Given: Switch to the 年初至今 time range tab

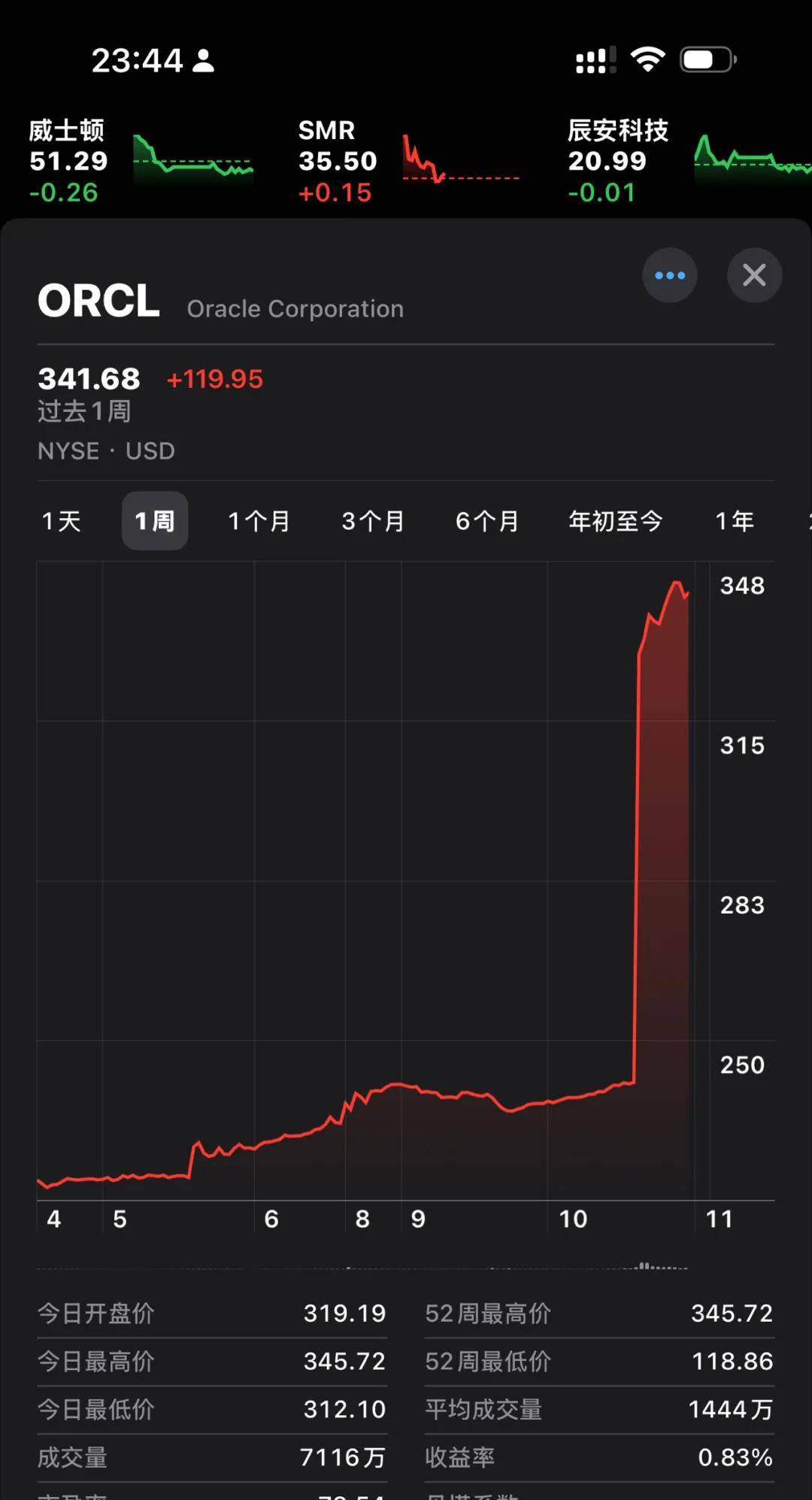Looking at the screenshot, I should (615, 520).
